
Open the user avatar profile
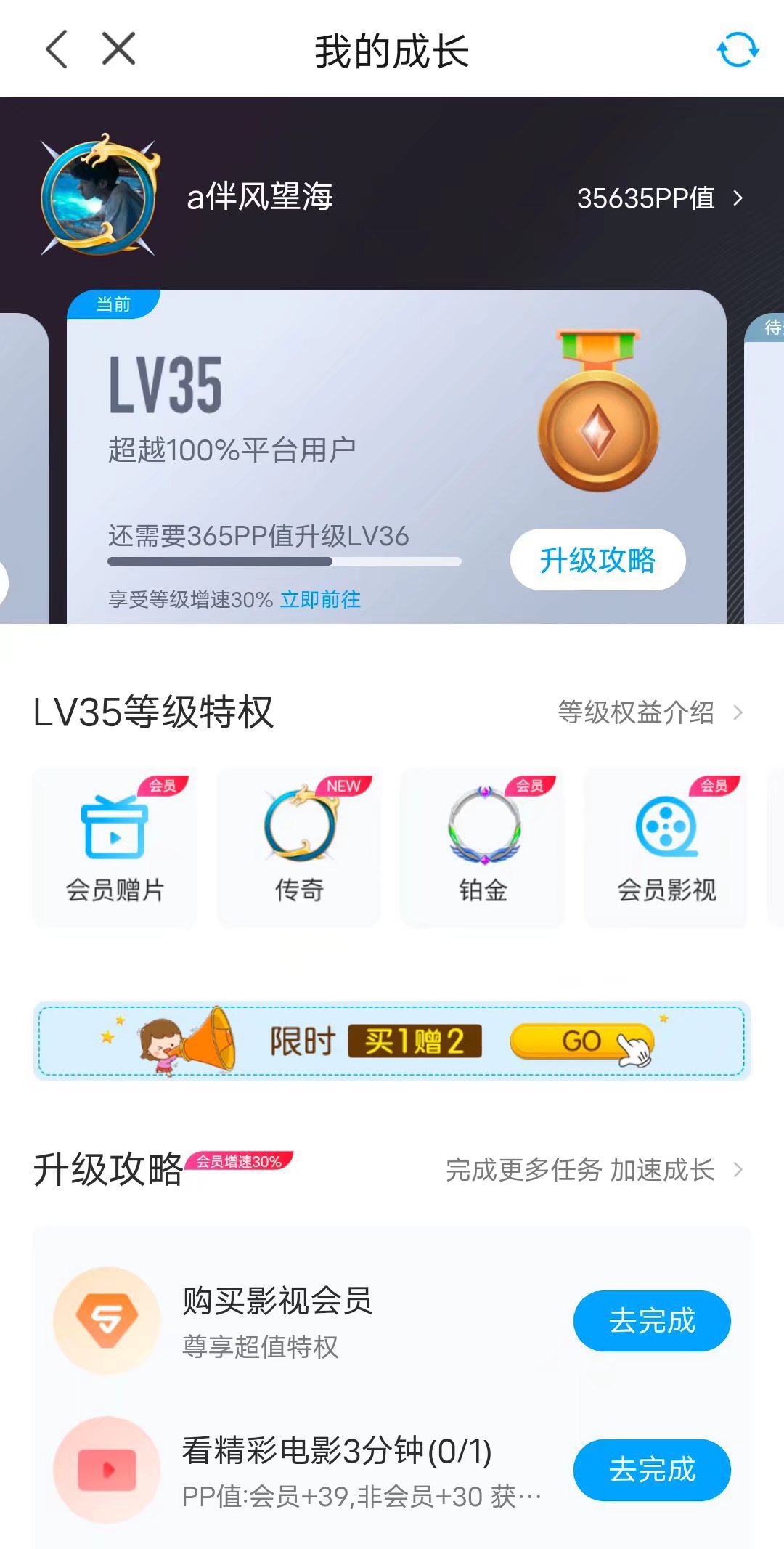(99, 195)
